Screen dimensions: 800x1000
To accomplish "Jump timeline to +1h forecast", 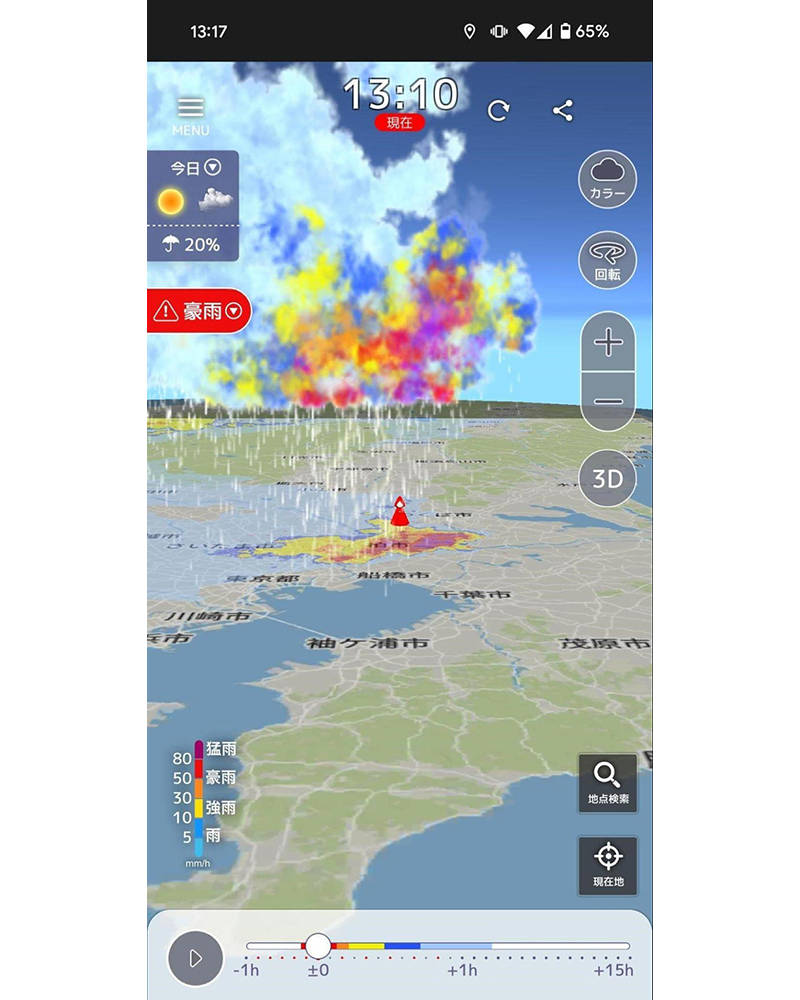I will pos(462,946).
